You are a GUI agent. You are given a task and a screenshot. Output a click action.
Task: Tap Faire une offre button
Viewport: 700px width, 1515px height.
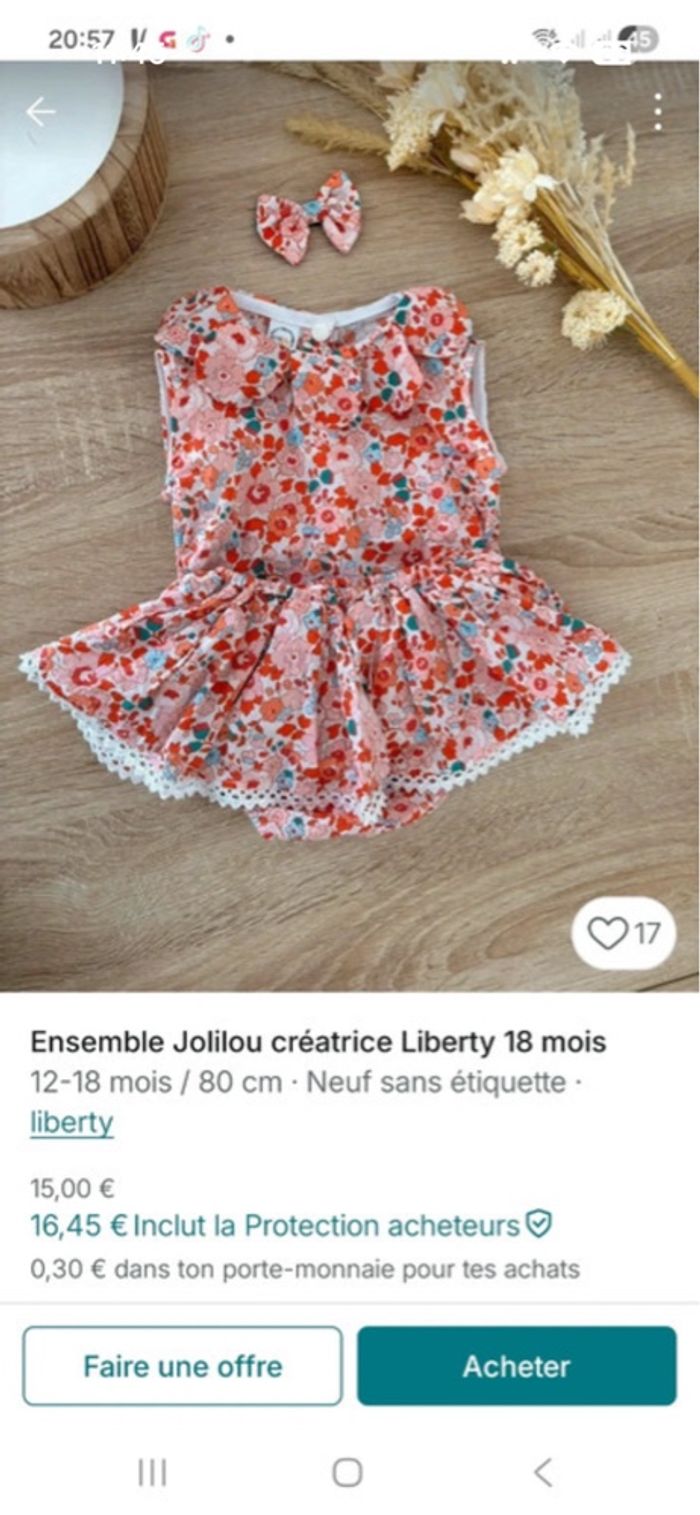(x=182, y=1366)
